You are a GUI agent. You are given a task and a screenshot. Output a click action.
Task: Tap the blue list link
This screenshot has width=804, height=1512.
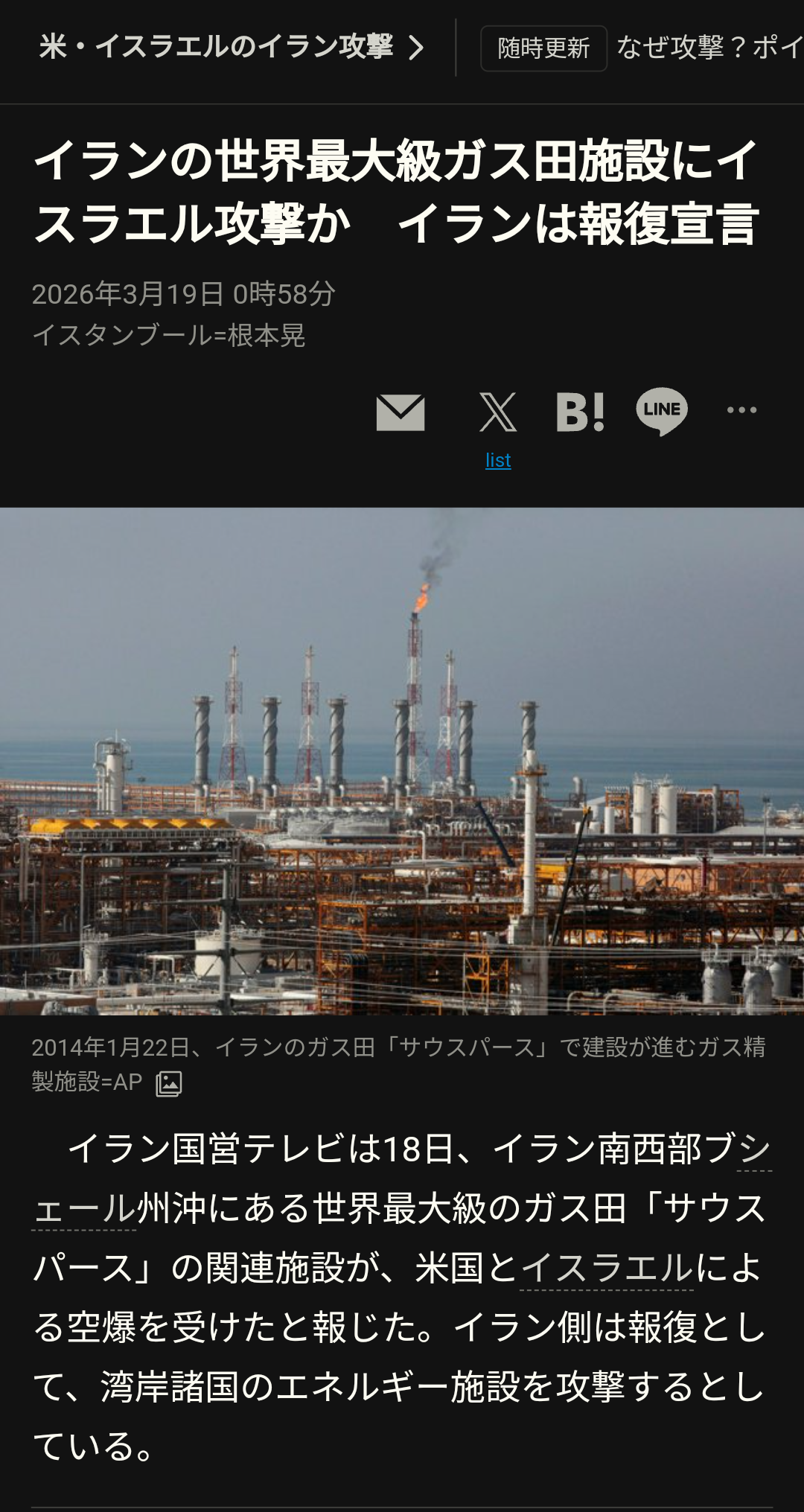point(497,460)
